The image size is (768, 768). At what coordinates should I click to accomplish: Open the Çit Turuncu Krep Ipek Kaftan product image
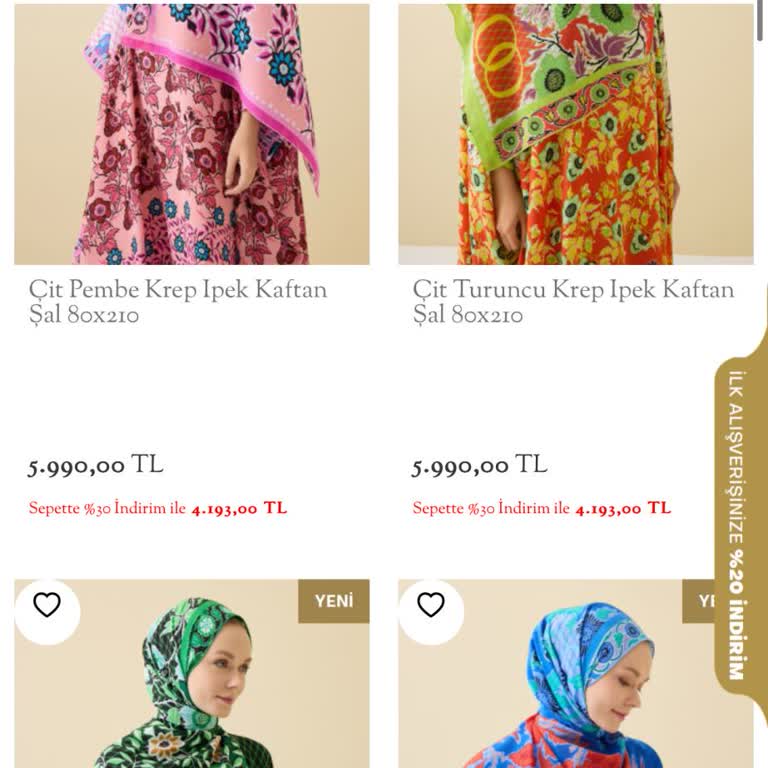click(575, 135)
